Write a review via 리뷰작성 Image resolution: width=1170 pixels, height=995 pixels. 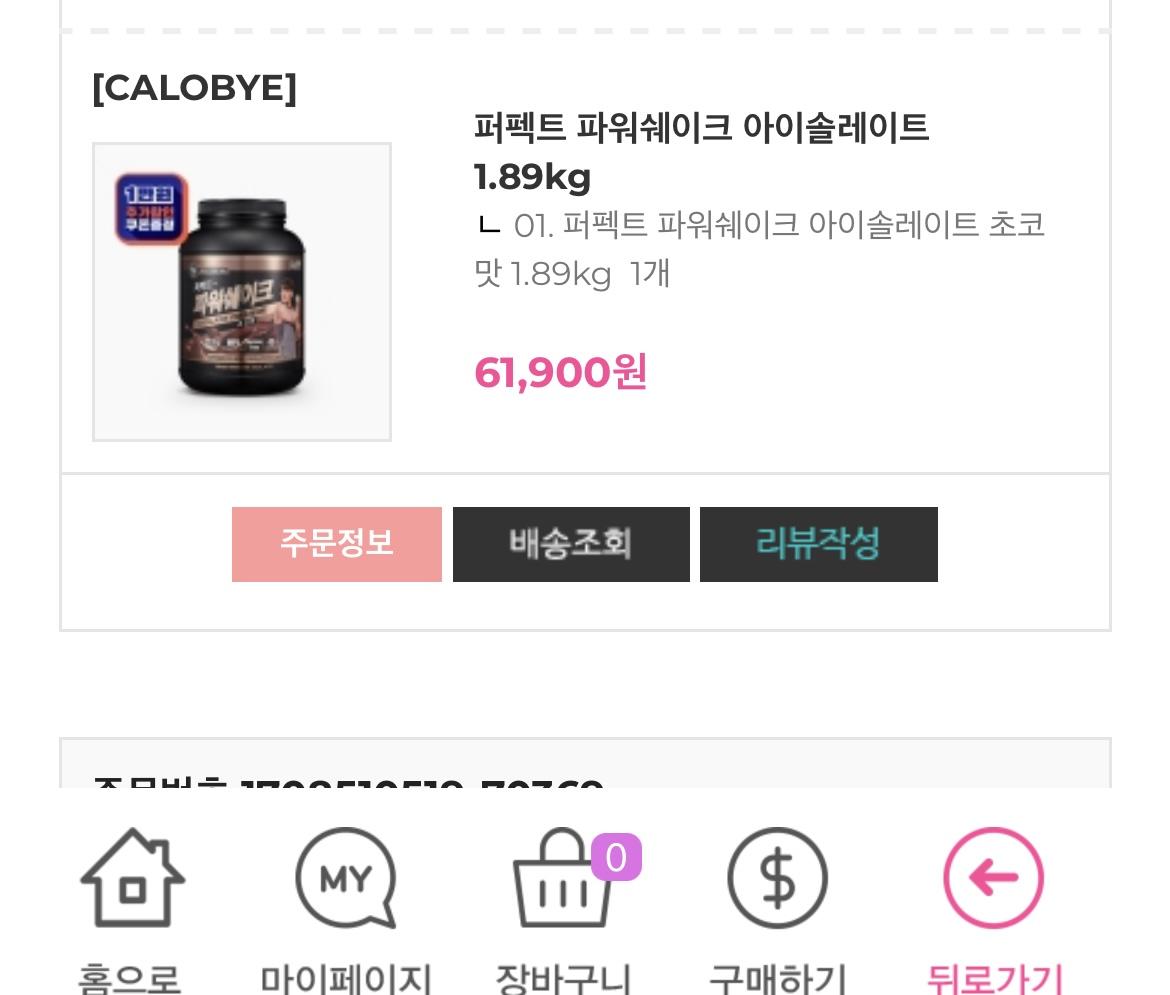point(818,544)
